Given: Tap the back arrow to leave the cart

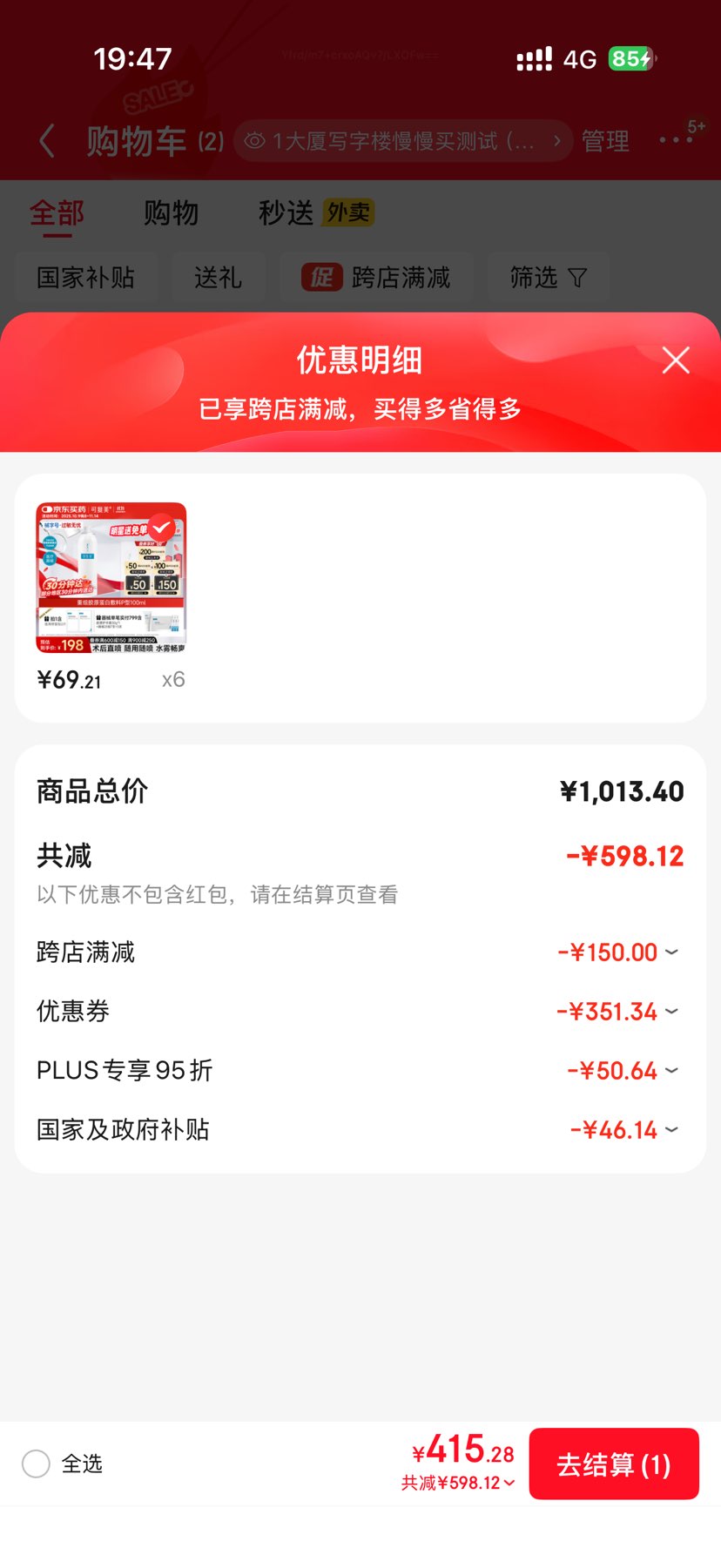Looking at the screenshot, I should tap(48, 140).
